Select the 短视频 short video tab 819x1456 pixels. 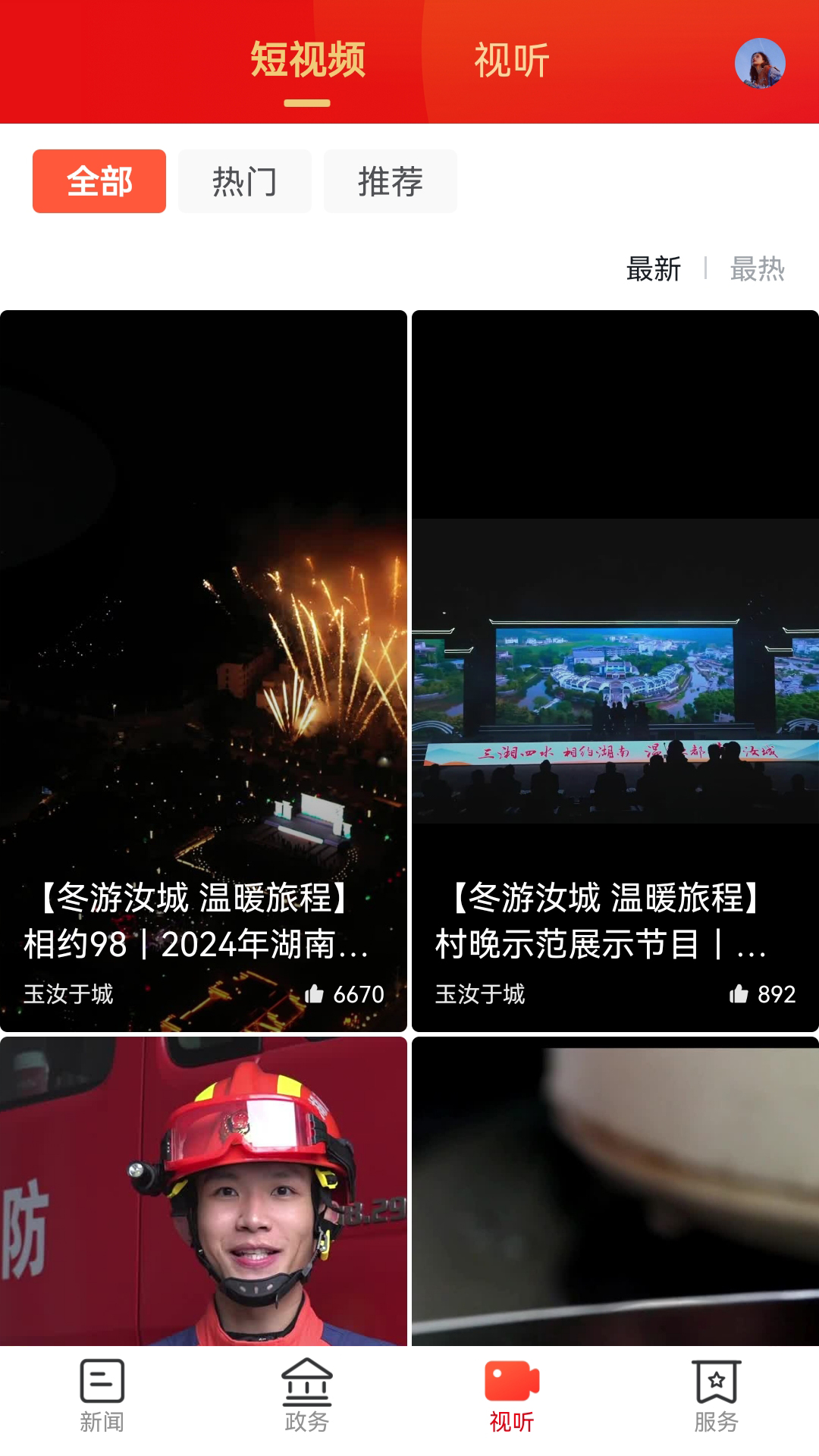click(307, 63)
